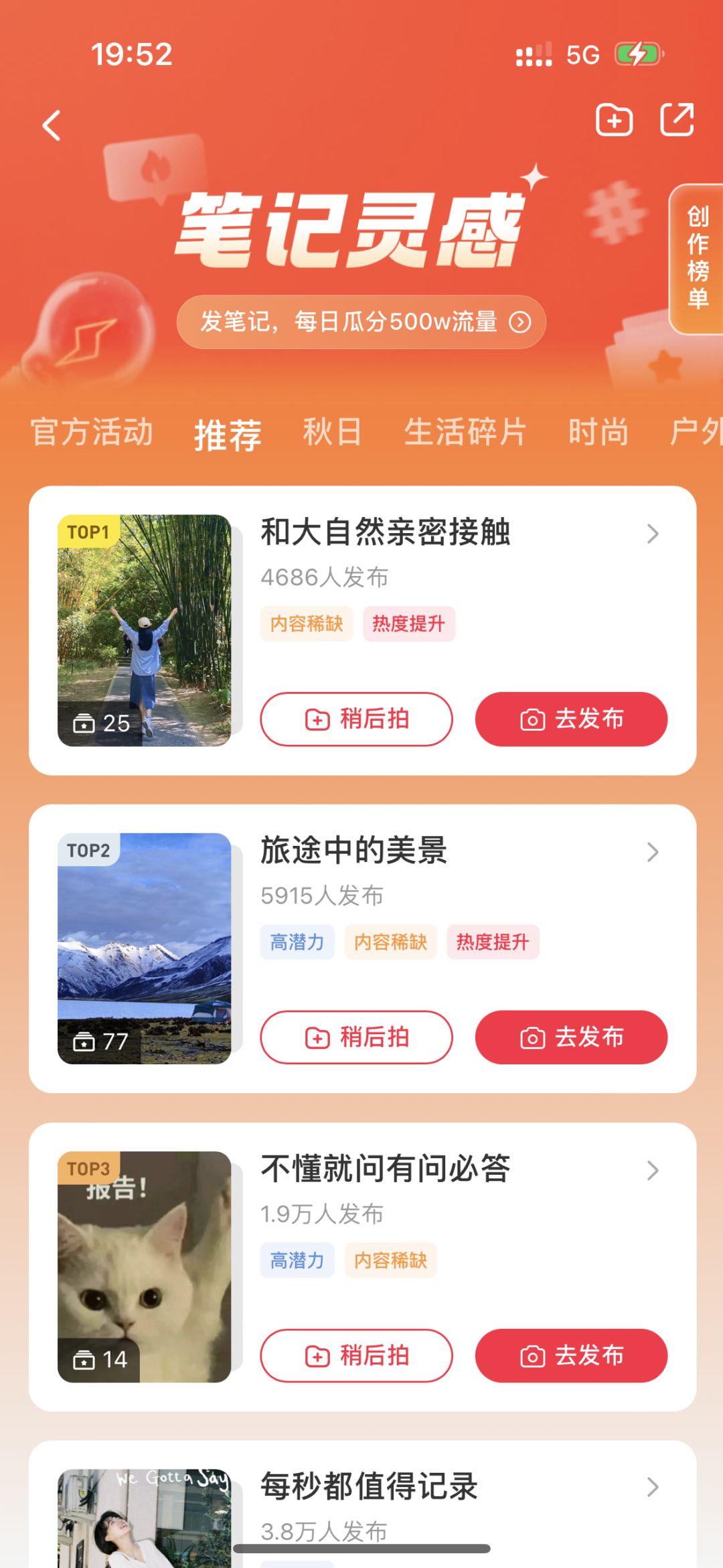Screen dimensions: 723x1568
Task: Tap the add-note plus icon at top right
Action: pos(613,119)
